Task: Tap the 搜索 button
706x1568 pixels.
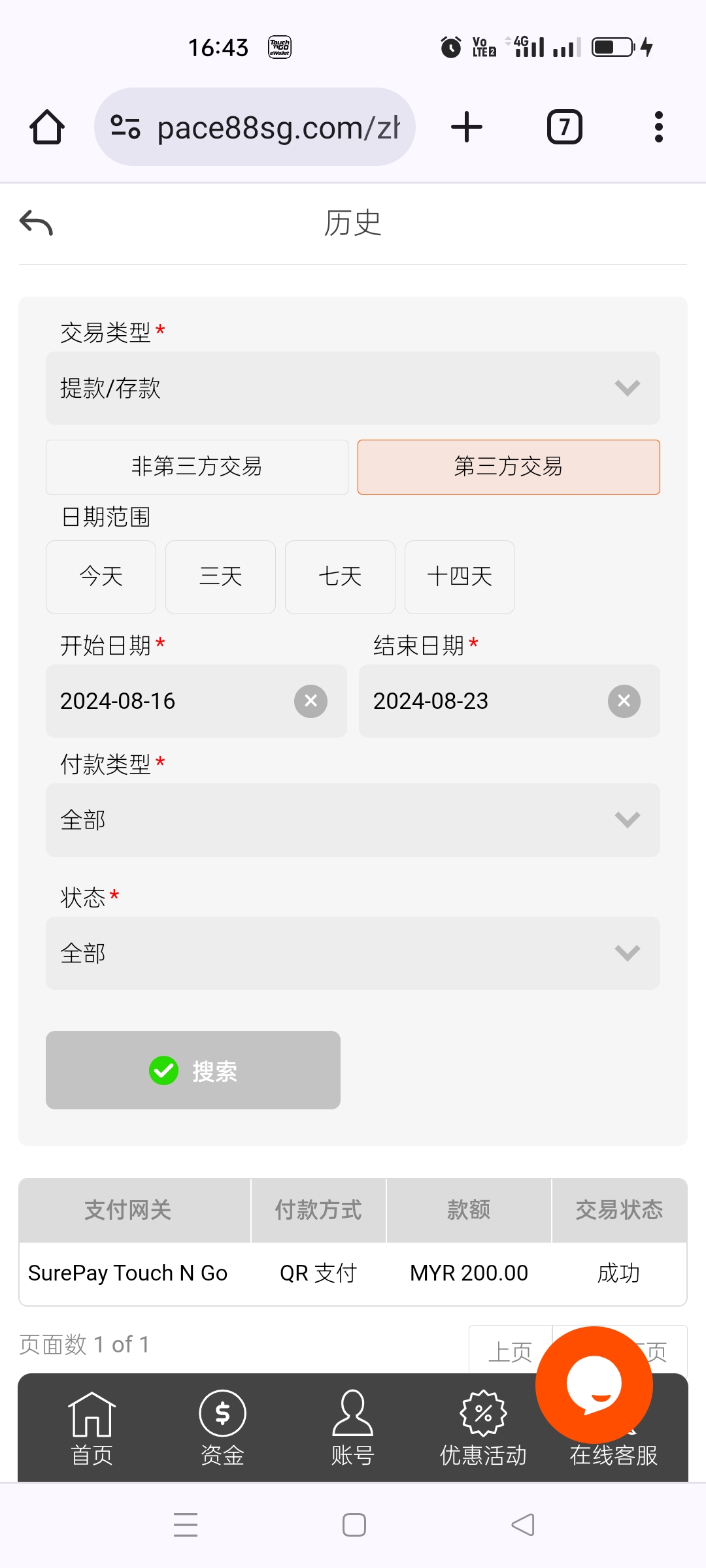Action: point(193,1070)
